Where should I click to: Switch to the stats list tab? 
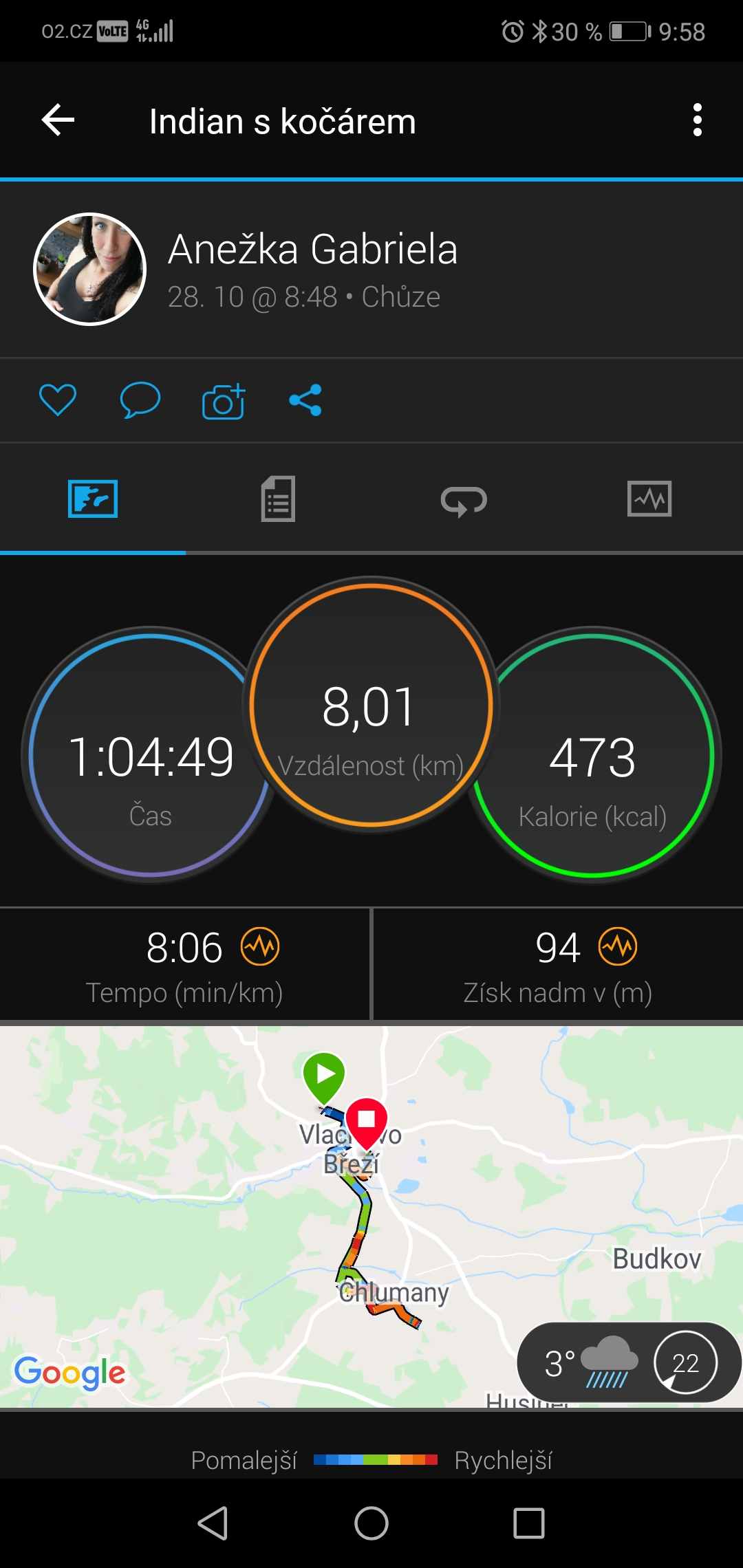(279, 499)
